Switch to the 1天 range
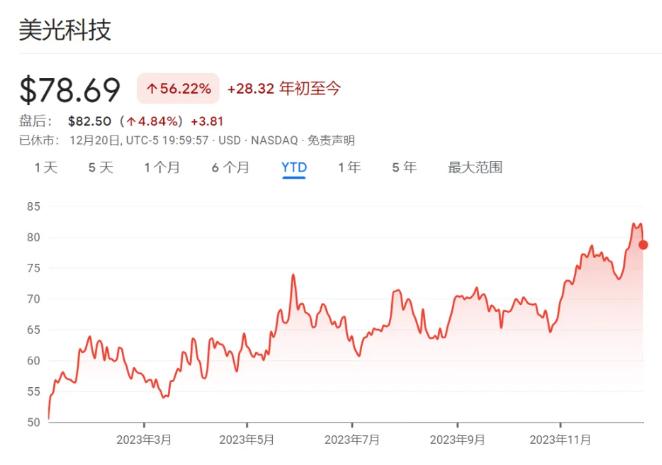Image resolution: width=662 pixels, height=465 pixels. [x=46, y=167]
